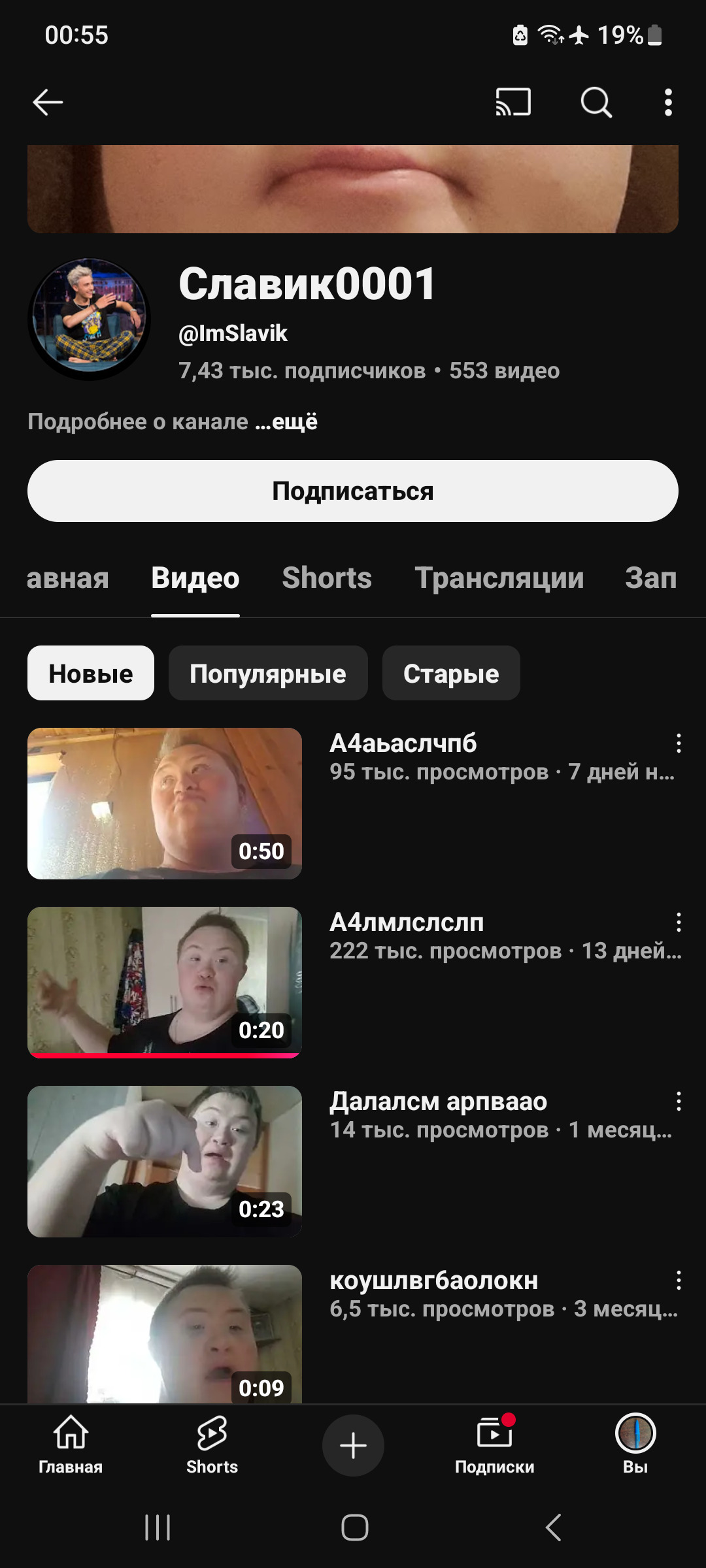Open channel search magnifier

click(x=596, y=103)
